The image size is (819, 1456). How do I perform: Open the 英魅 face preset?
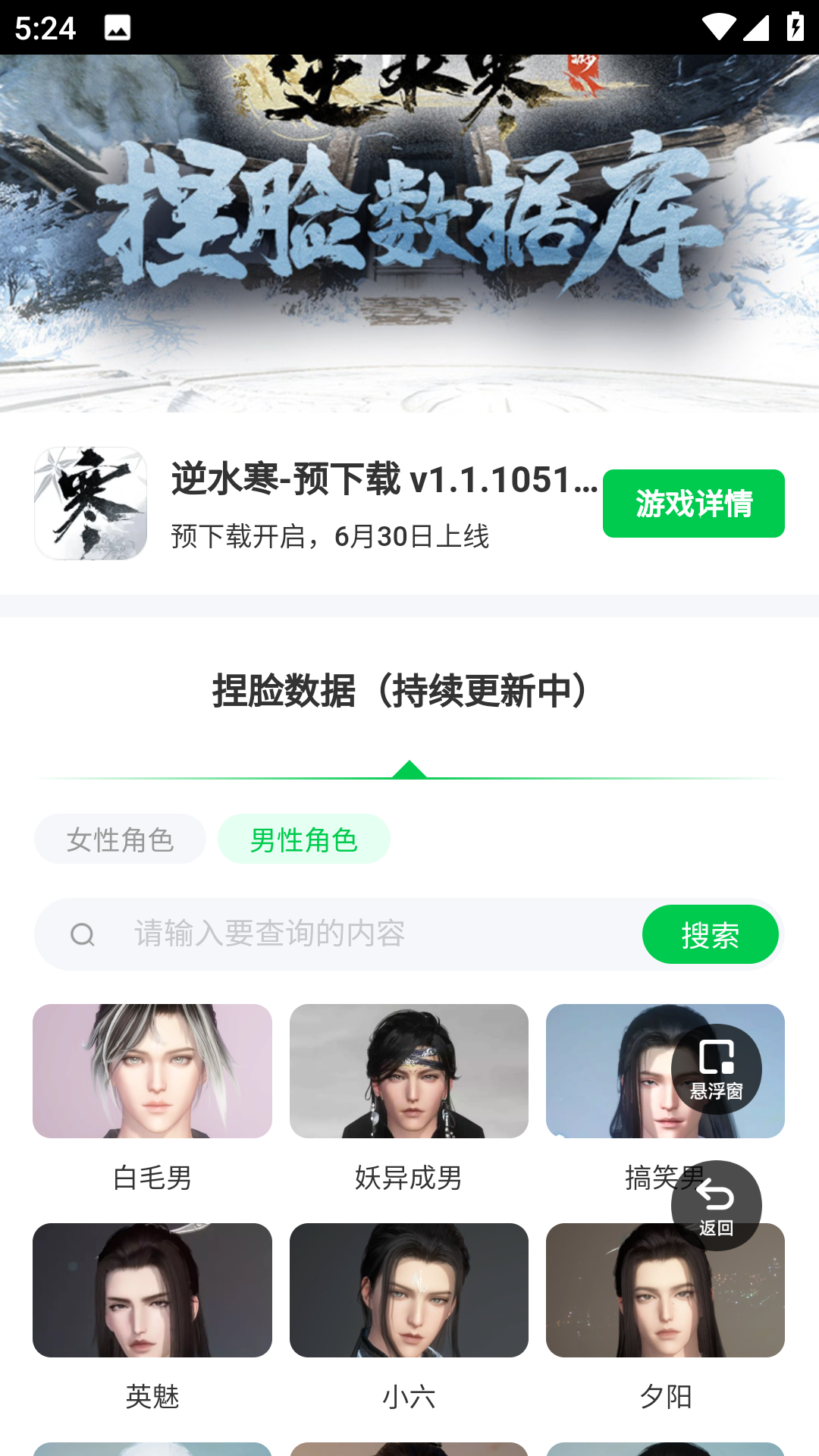[x=152, y=1290]
